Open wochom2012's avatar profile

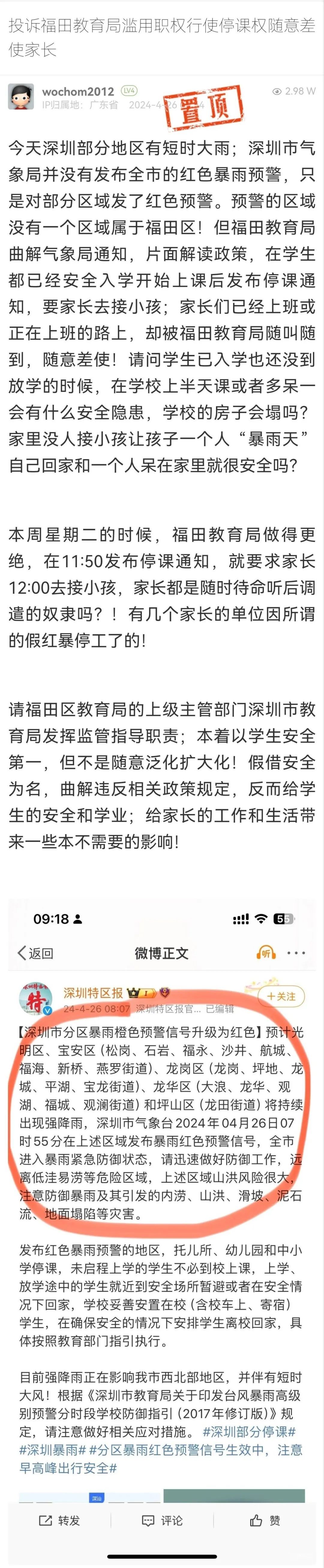(21, 97)
